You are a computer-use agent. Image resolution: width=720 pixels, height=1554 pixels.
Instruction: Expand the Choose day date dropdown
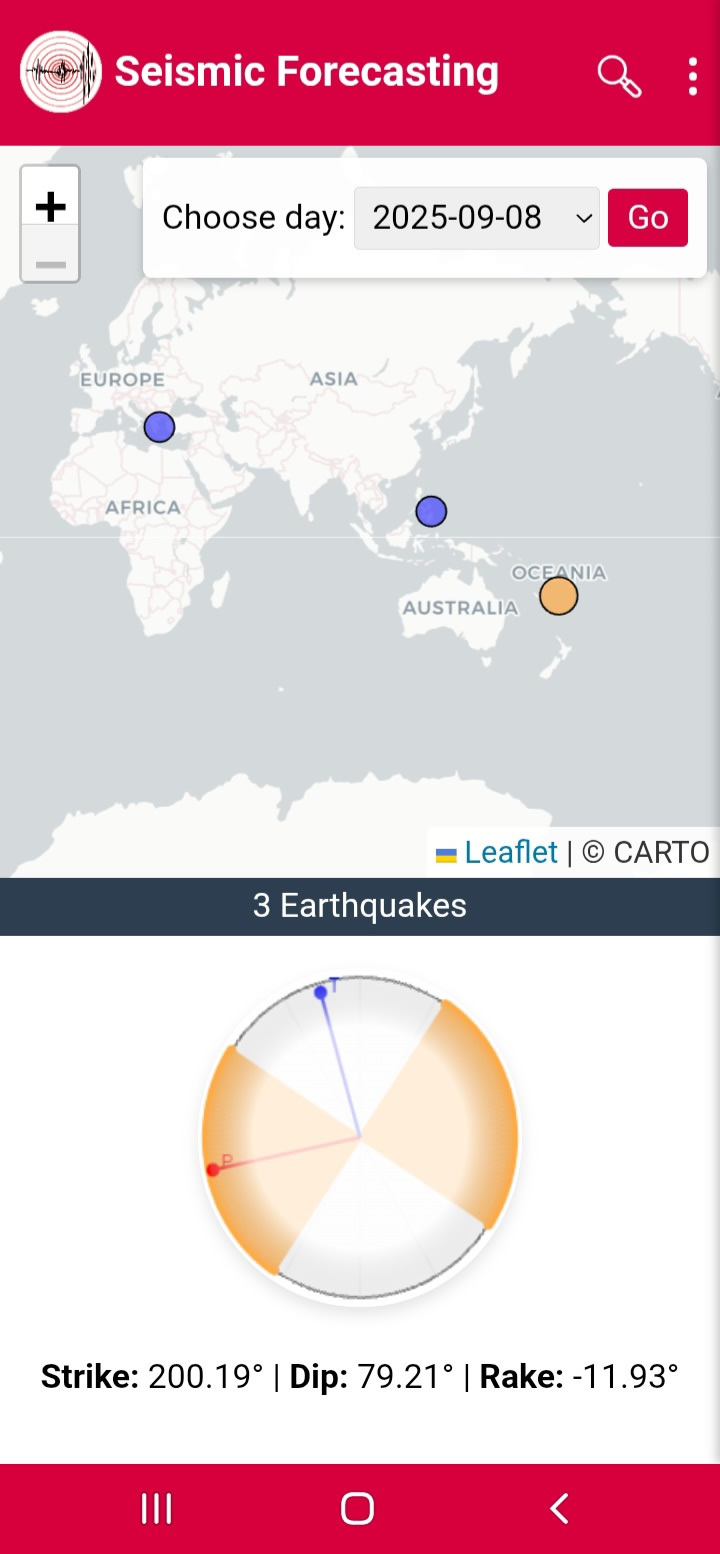point(477,218)
